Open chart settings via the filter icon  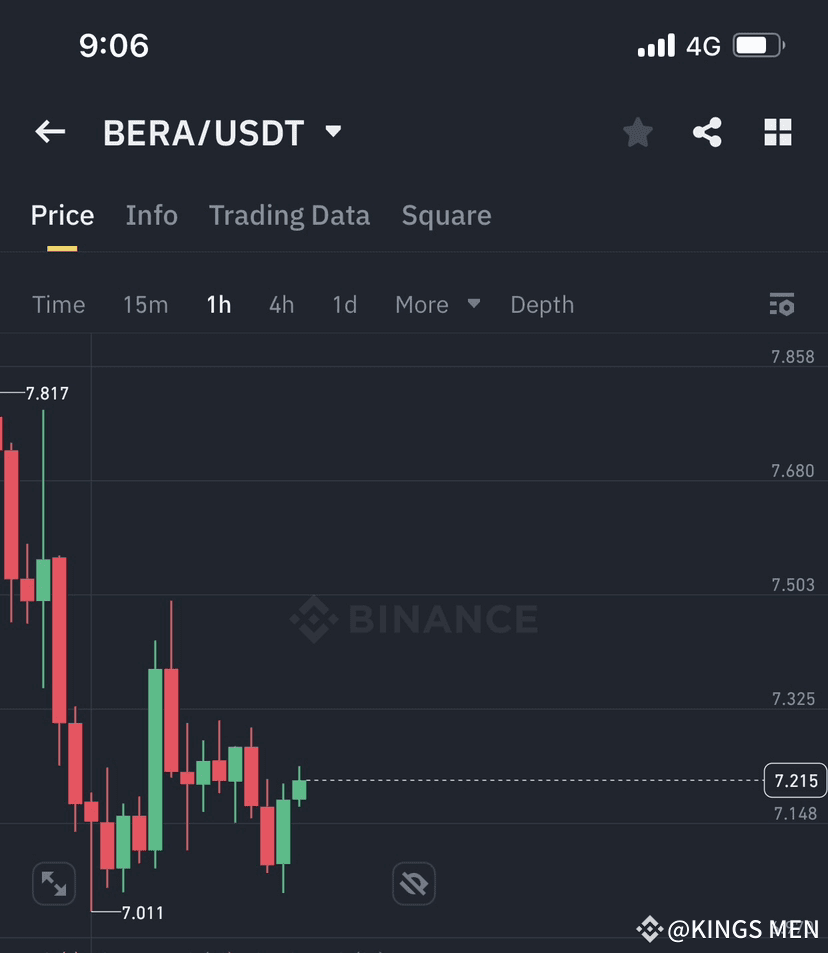(783, 304)
